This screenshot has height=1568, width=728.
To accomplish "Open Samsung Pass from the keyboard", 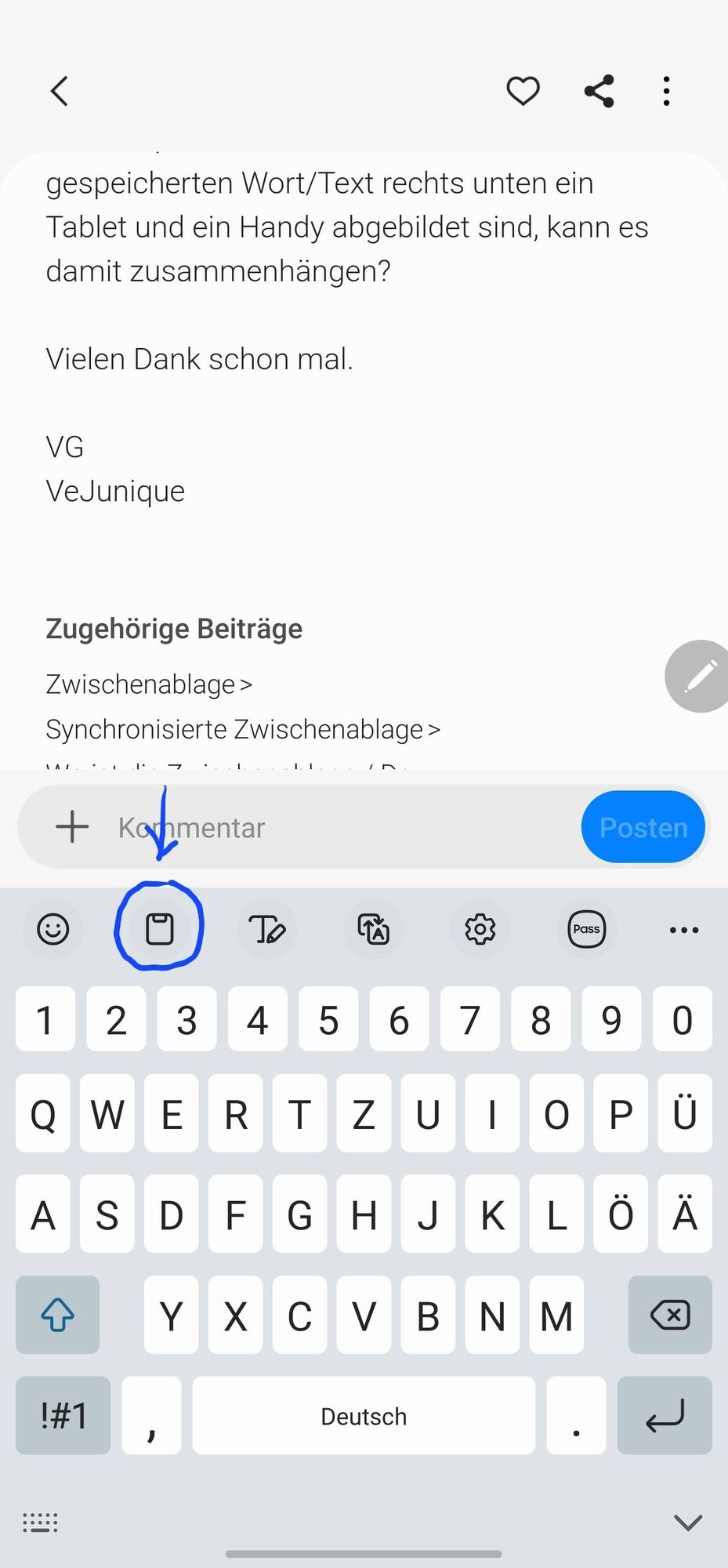I will [586, 930].
